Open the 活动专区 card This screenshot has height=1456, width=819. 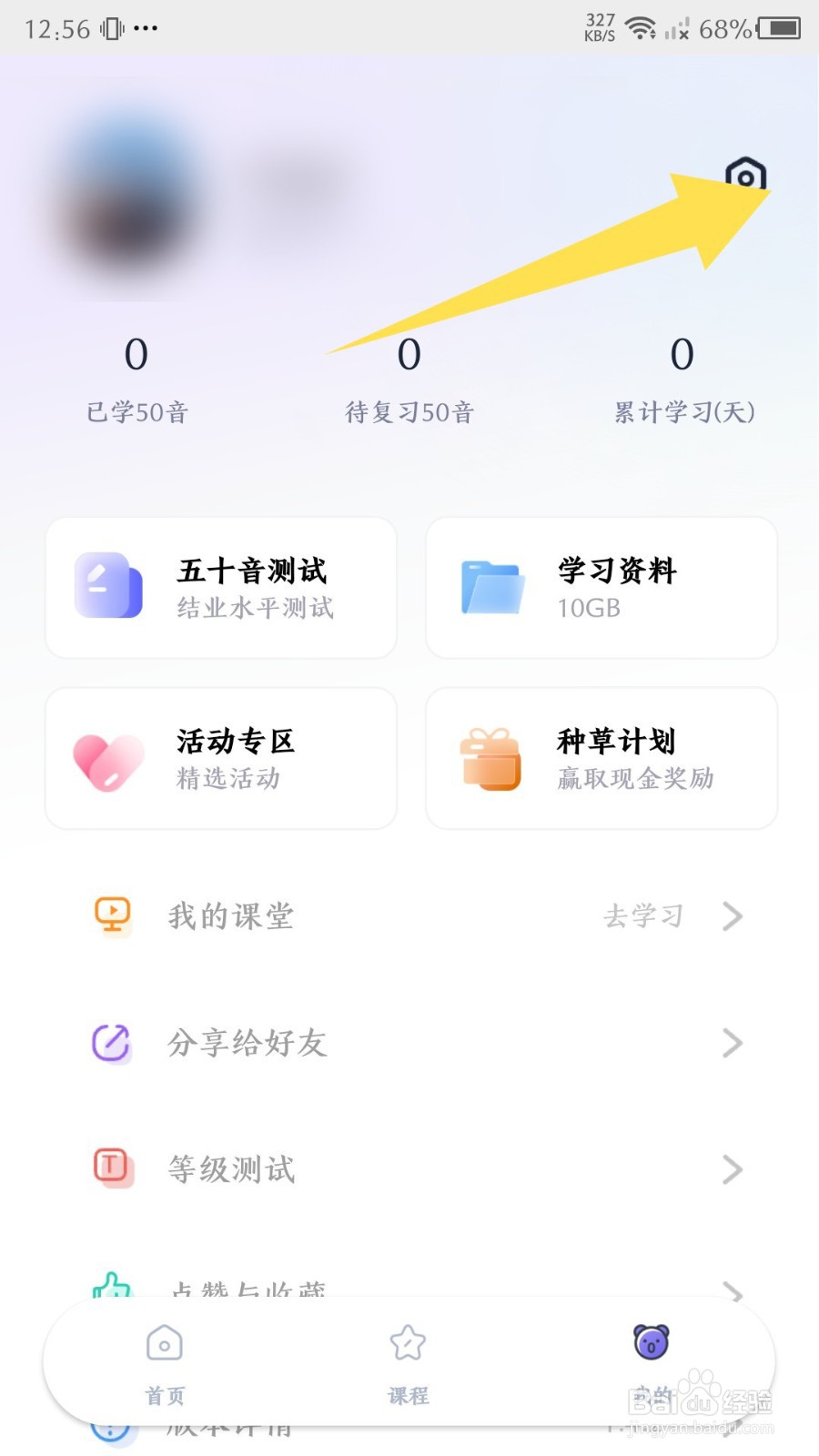(x=221, y=758)
